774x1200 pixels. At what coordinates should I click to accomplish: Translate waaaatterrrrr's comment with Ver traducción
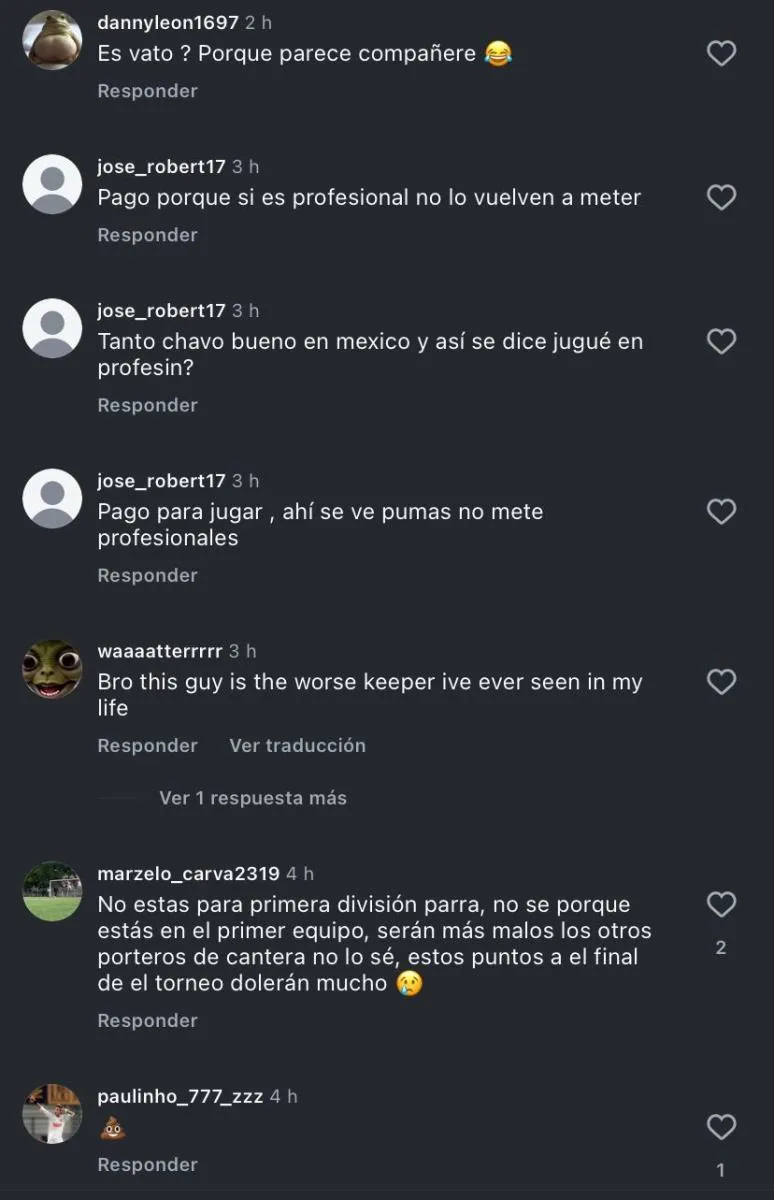[297, 745]
